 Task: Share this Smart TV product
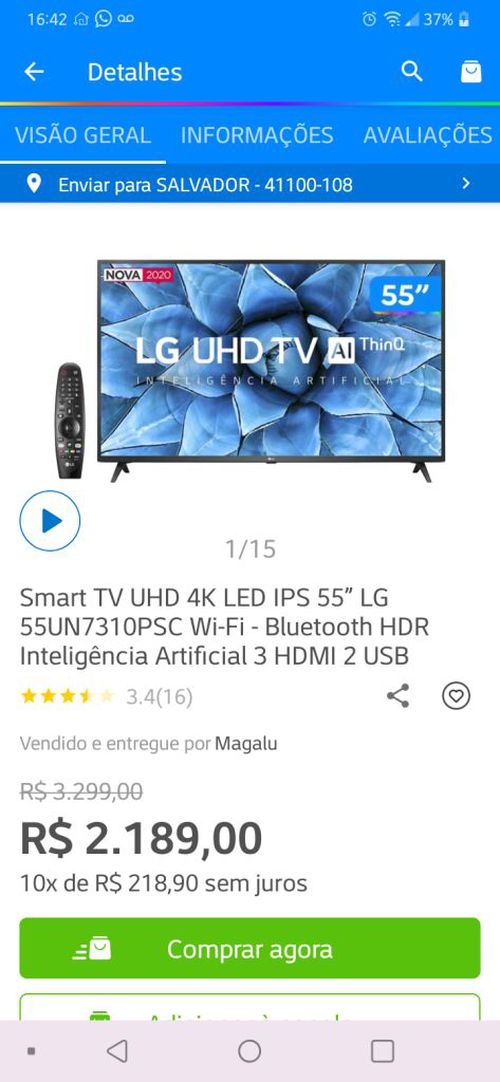(x=398, y=696)
